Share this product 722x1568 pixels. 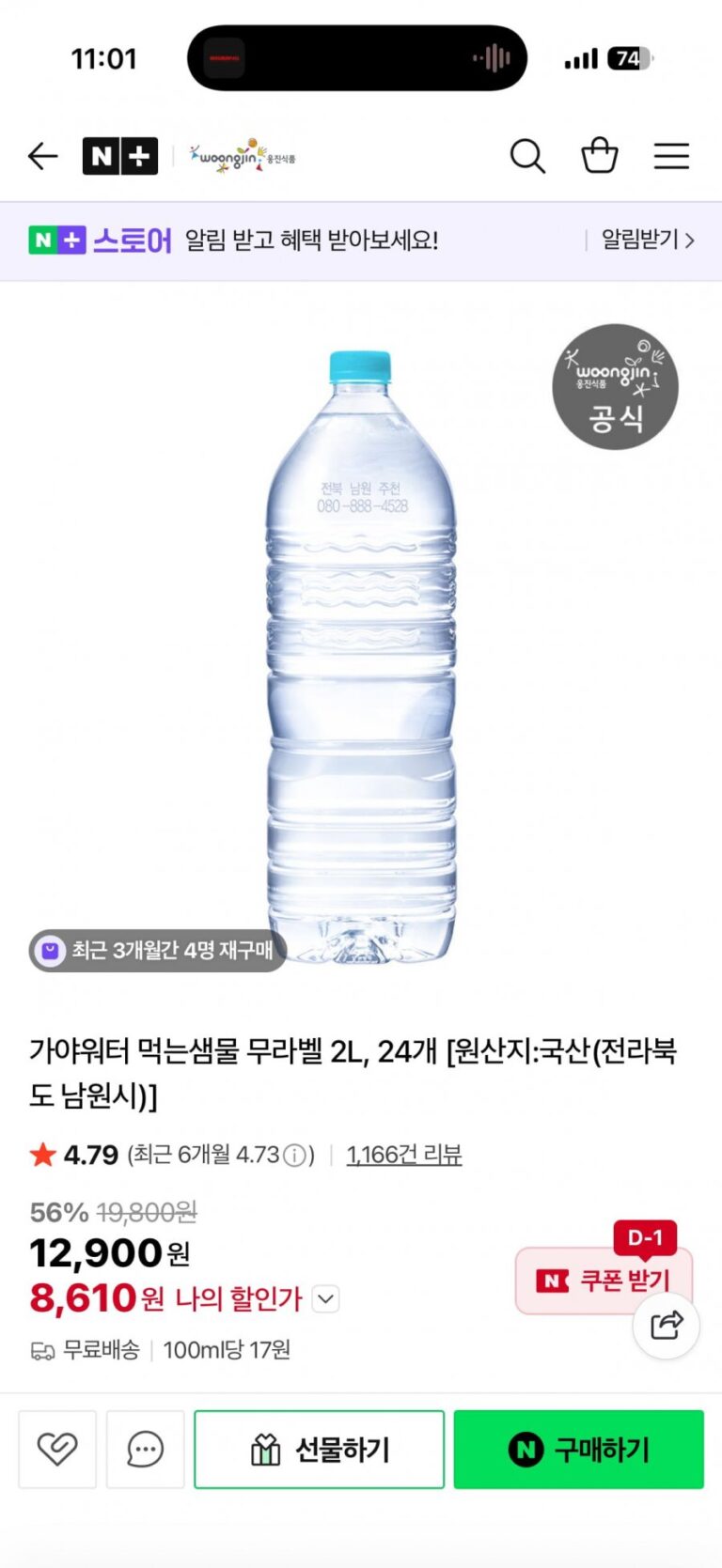coord(666,1325)
